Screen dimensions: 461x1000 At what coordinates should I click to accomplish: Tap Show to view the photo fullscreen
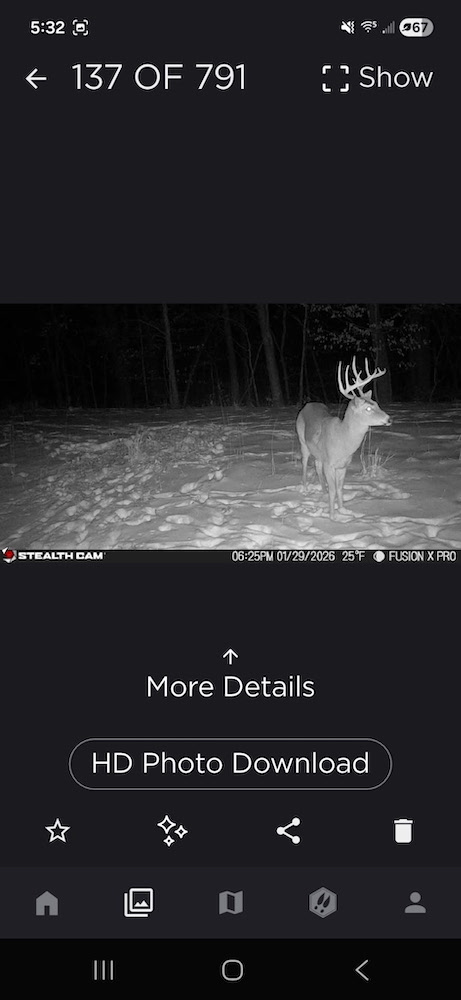click(377, 78)
